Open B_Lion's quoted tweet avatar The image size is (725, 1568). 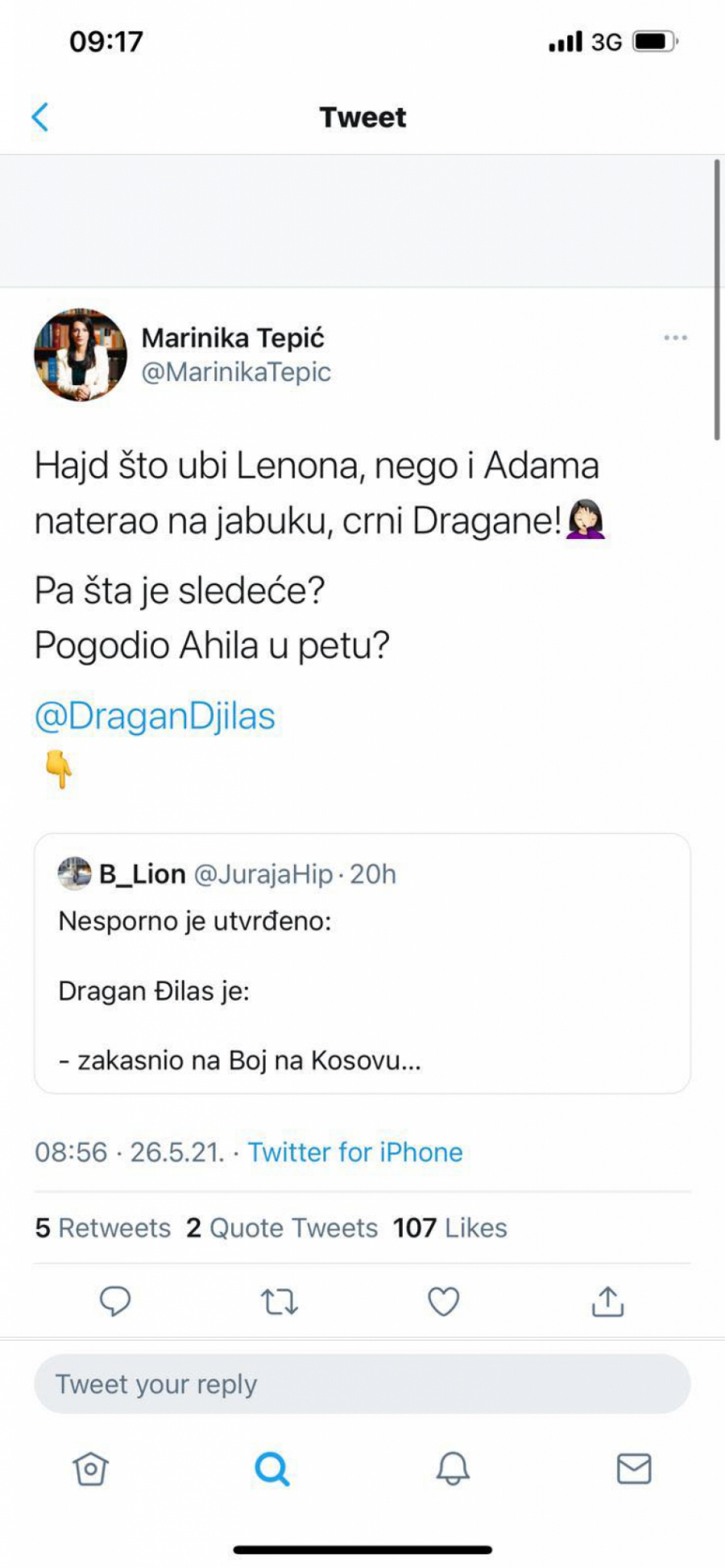click(73, 873)
